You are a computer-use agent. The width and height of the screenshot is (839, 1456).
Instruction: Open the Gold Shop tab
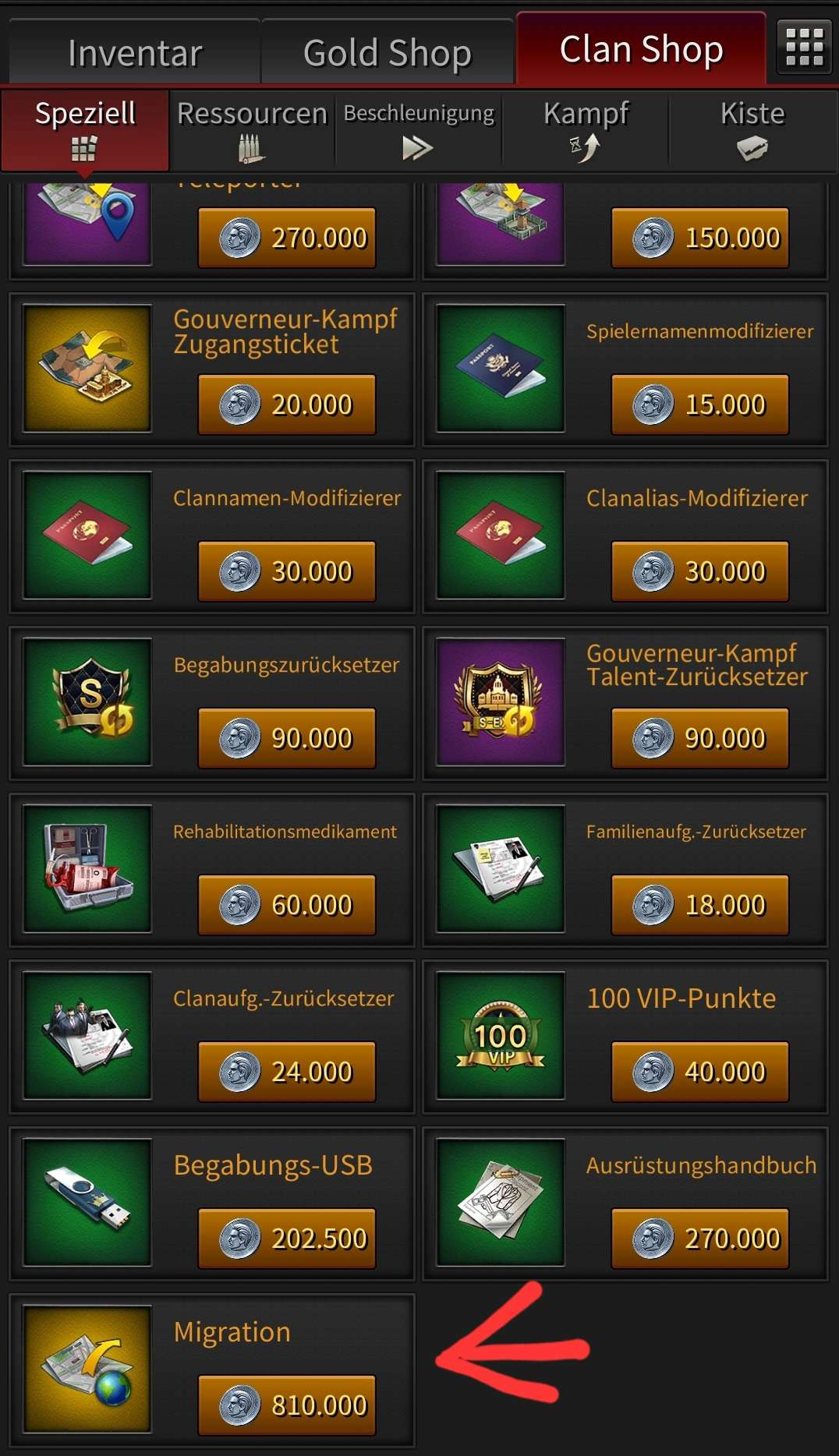tap(387, 53)
